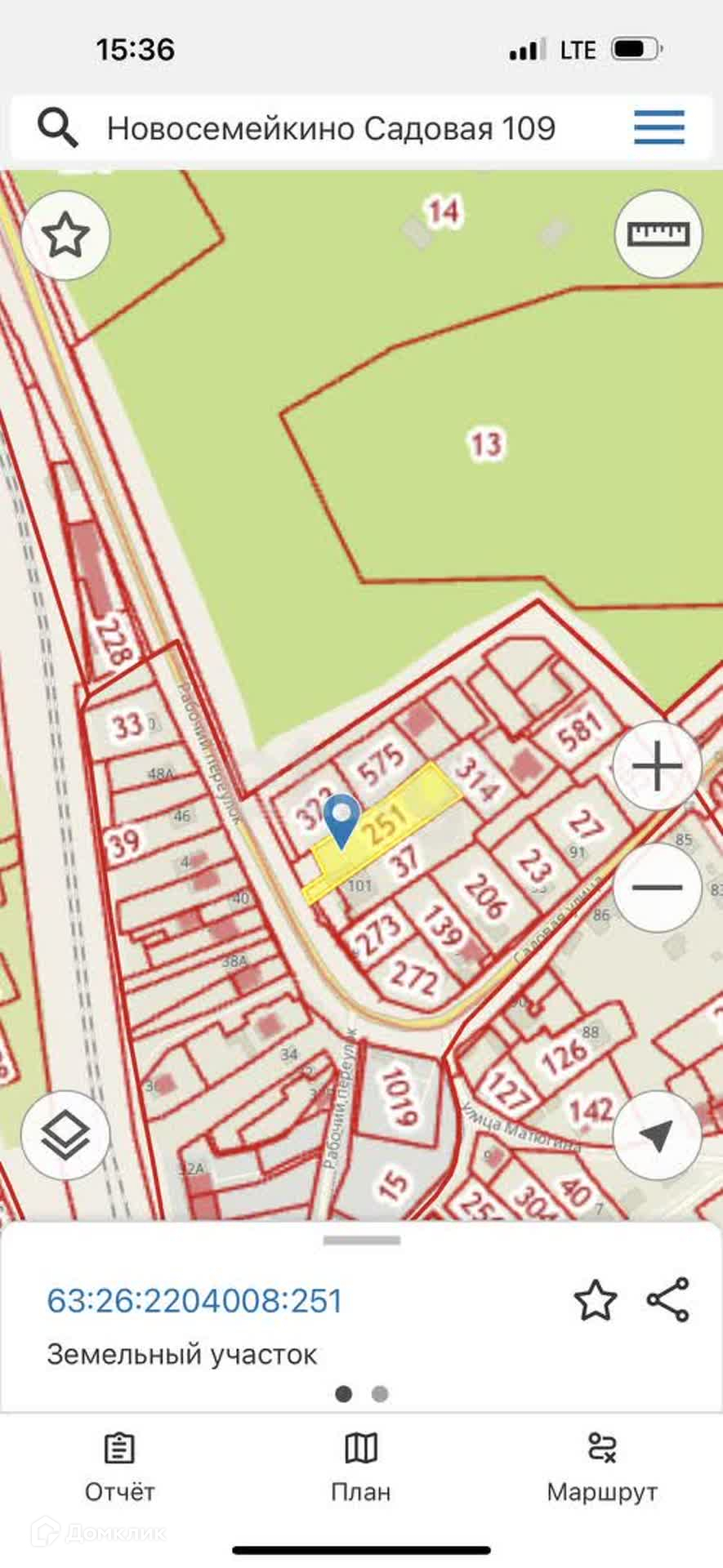
Task: Open the Отчёт tab
Action: (120, 1468)
